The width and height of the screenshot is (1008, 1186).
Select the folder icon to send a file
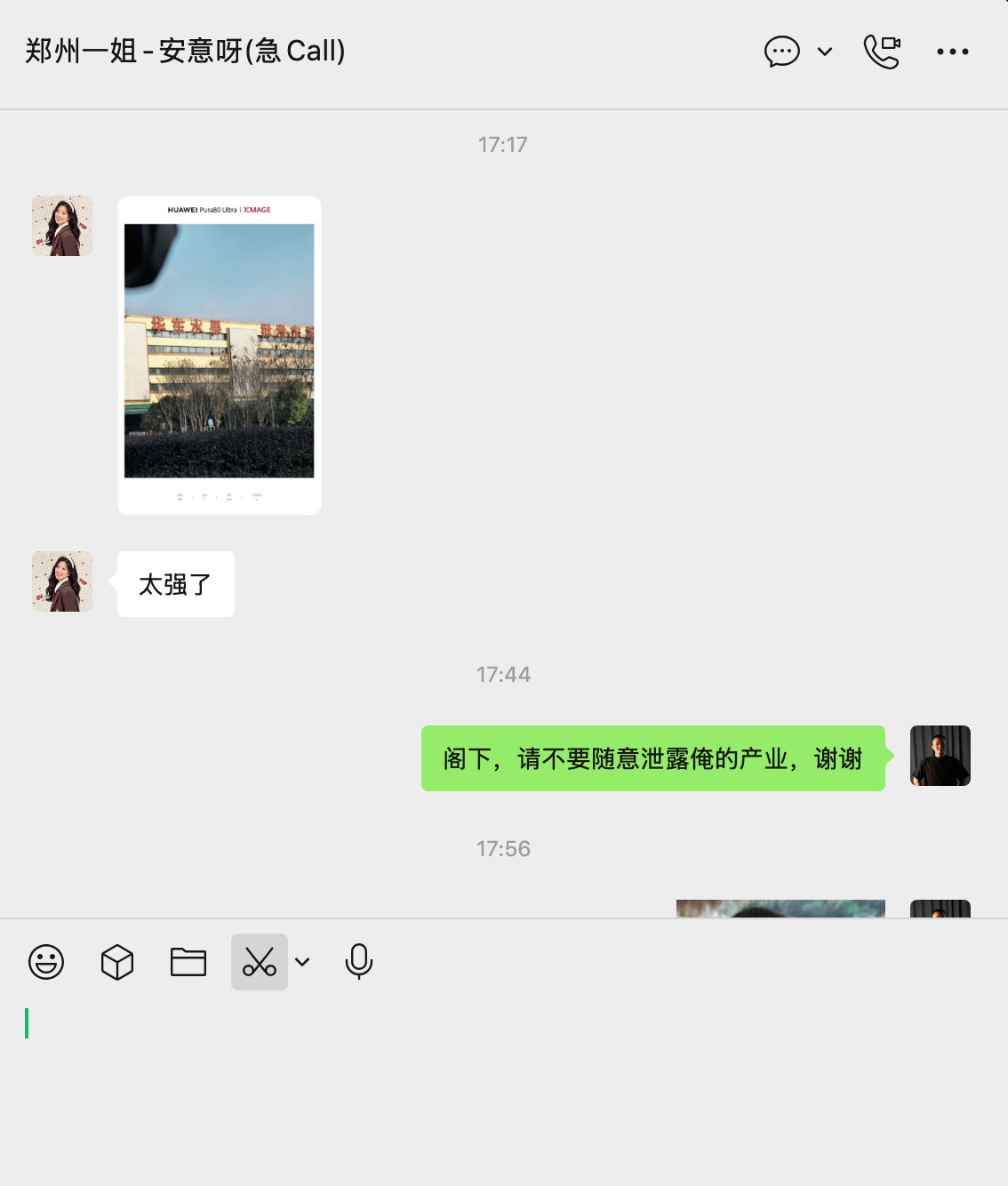pyautogui.click(x=188, y=961)
